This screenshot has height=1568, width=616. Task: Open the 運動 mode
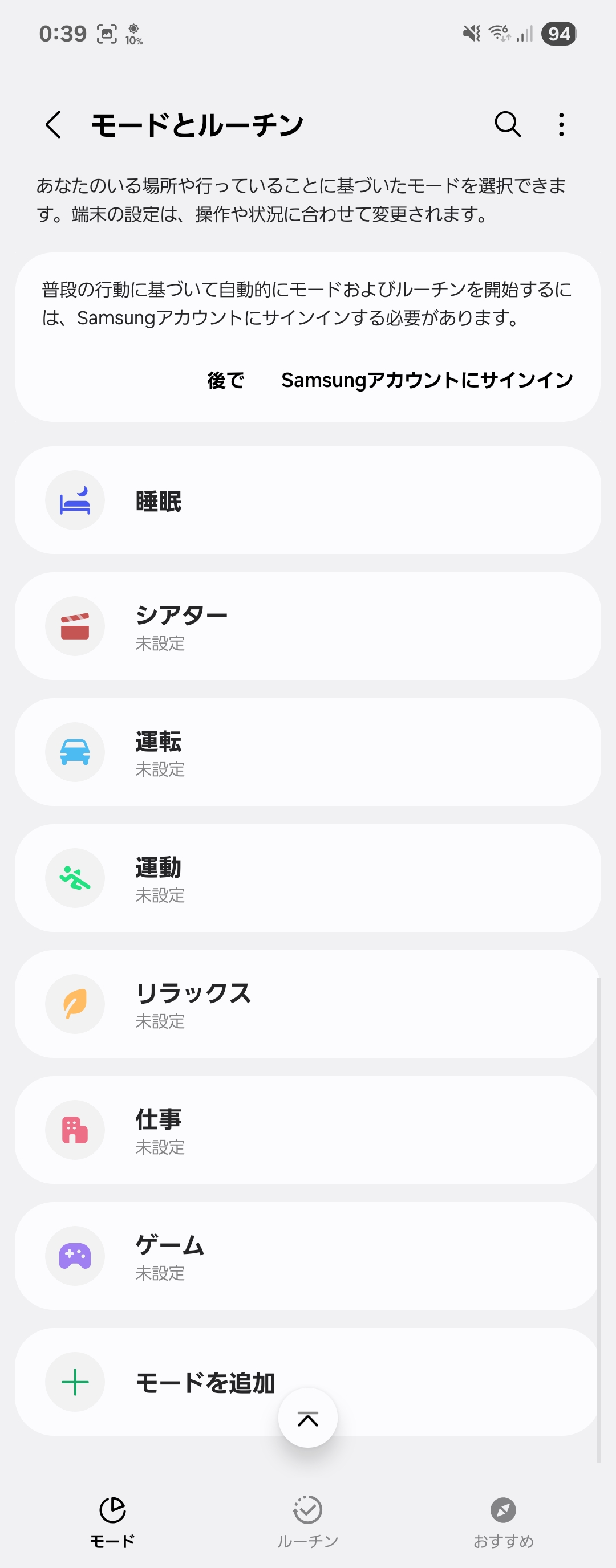tap(307, 878)
